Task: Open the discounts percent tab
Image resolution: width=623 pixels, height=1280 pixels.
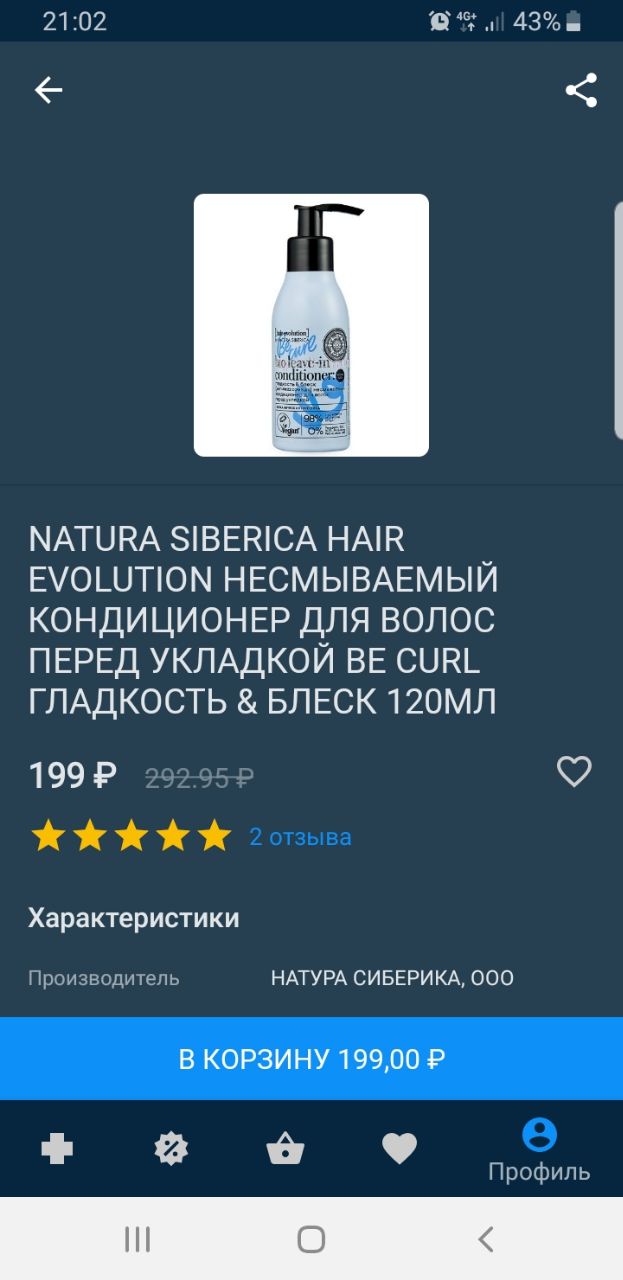Action: pos(171,1149)
